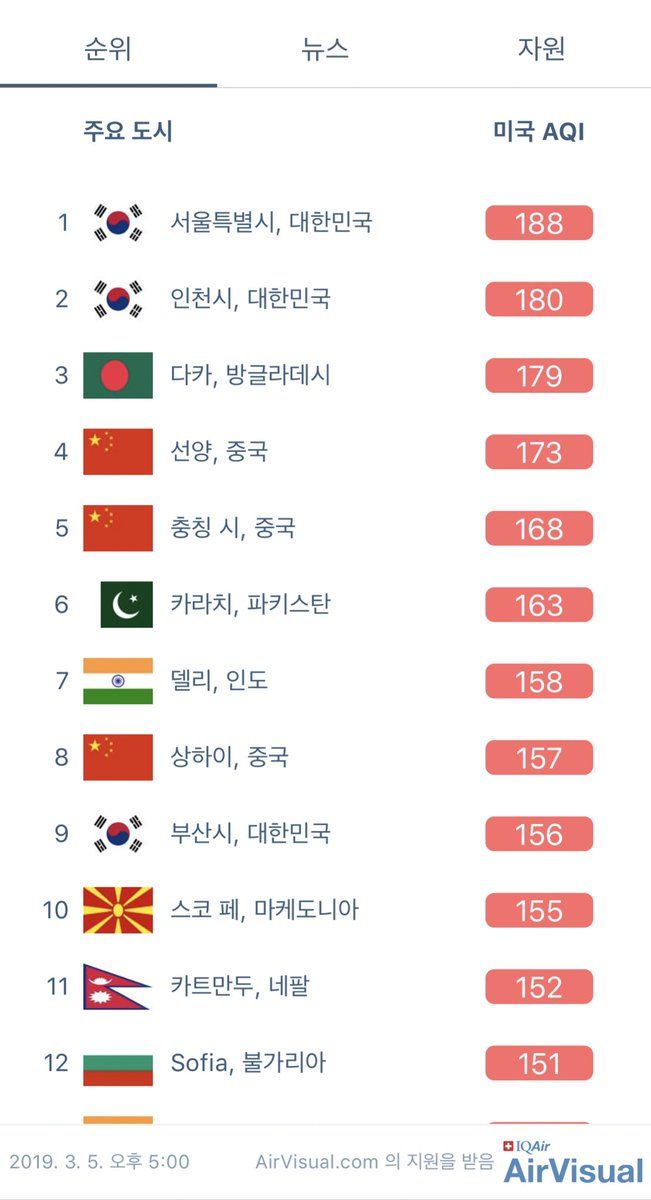Open 선양, 중국 ranking row
This screenshot has height=1200, width=651.
325,452
